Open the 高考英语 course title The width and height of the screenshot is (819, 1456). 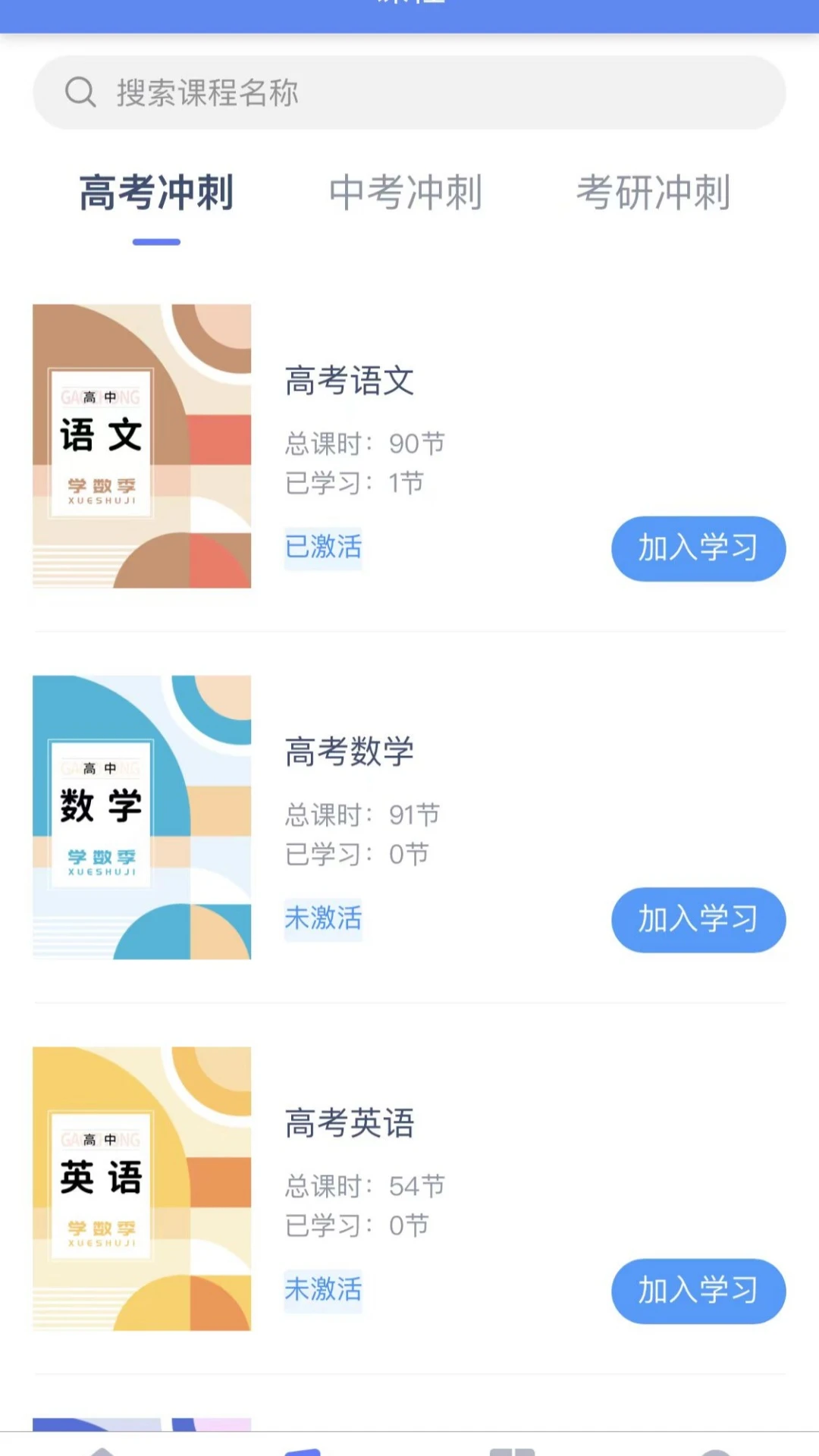click(x=350, y=1125)
